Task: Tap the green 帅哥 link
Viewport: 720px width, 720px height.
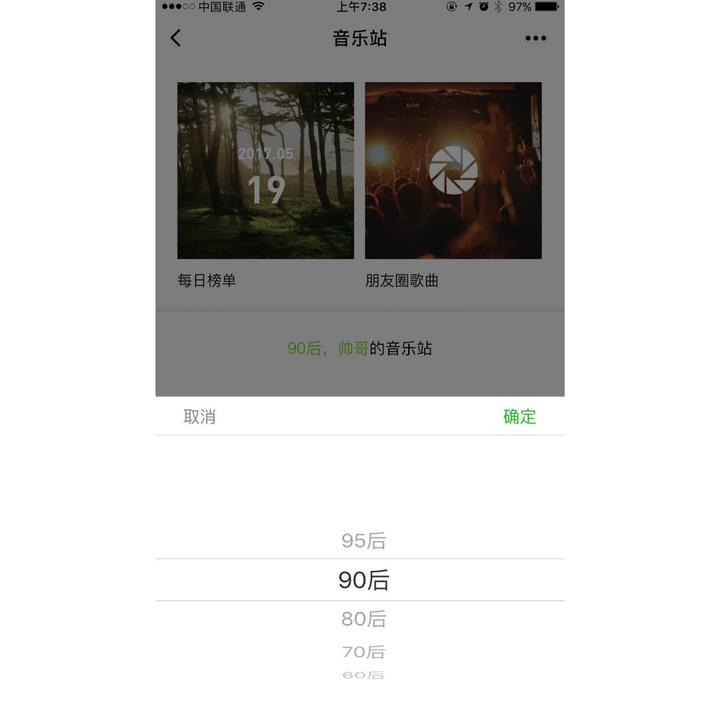Action: [x=353, y=348]
